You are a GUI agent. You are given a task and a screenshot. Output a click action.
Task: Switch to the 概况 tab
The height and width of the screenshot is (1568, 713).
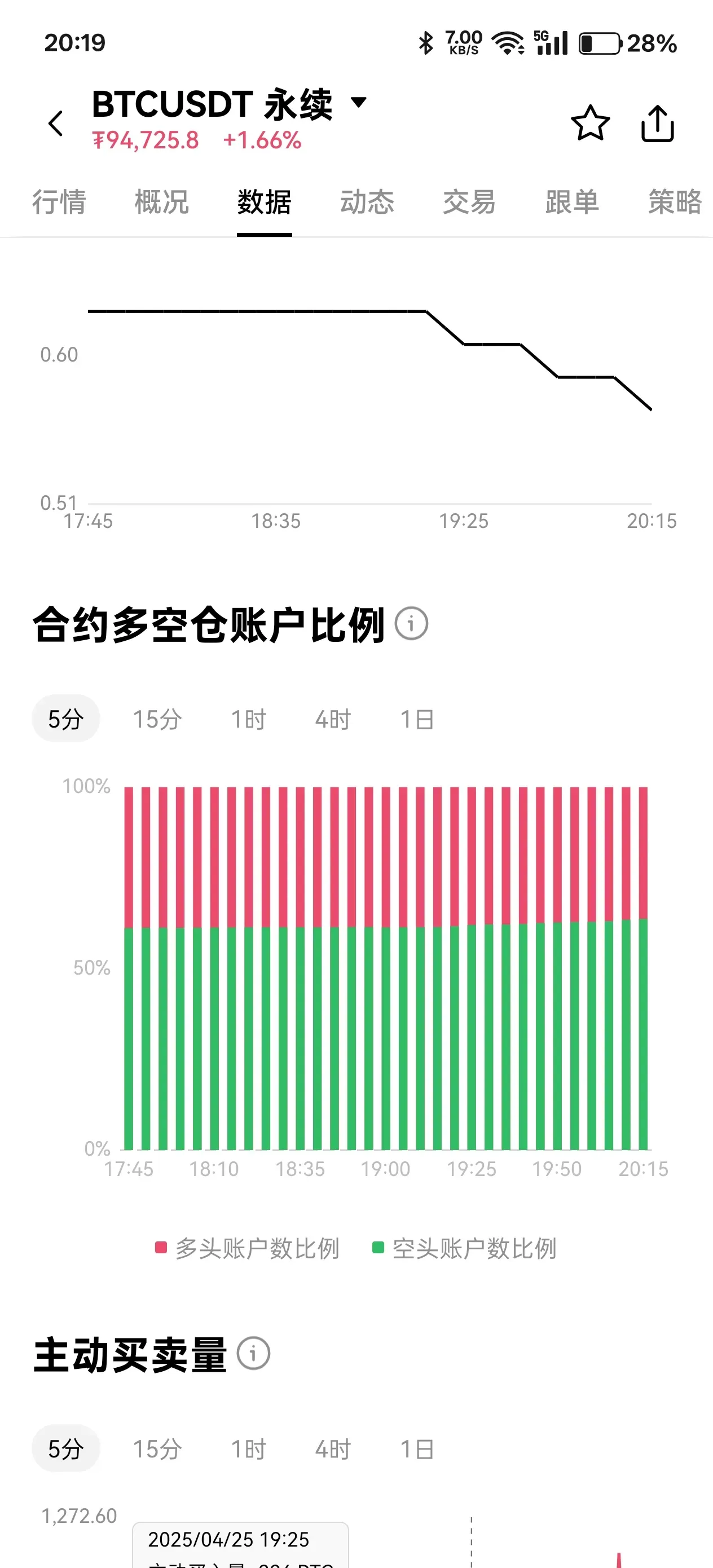[162, 202]
